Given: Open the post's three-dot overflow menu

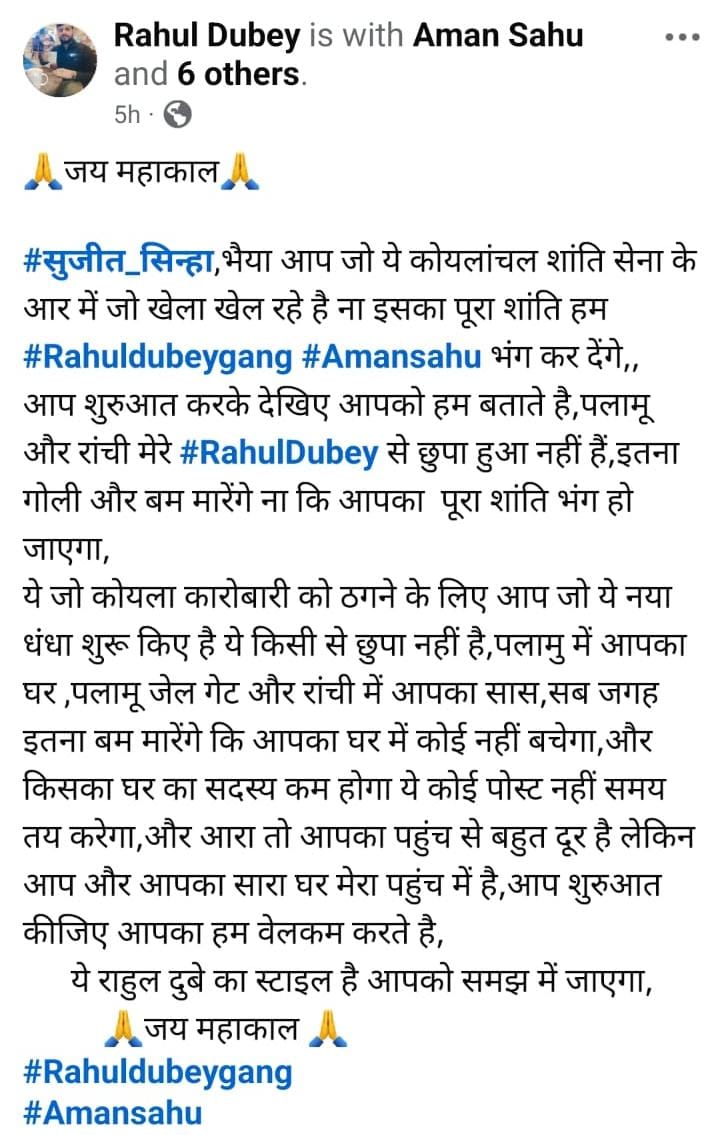Looking at the screenshot, I should pyautogui.click(x=683, y=37).
